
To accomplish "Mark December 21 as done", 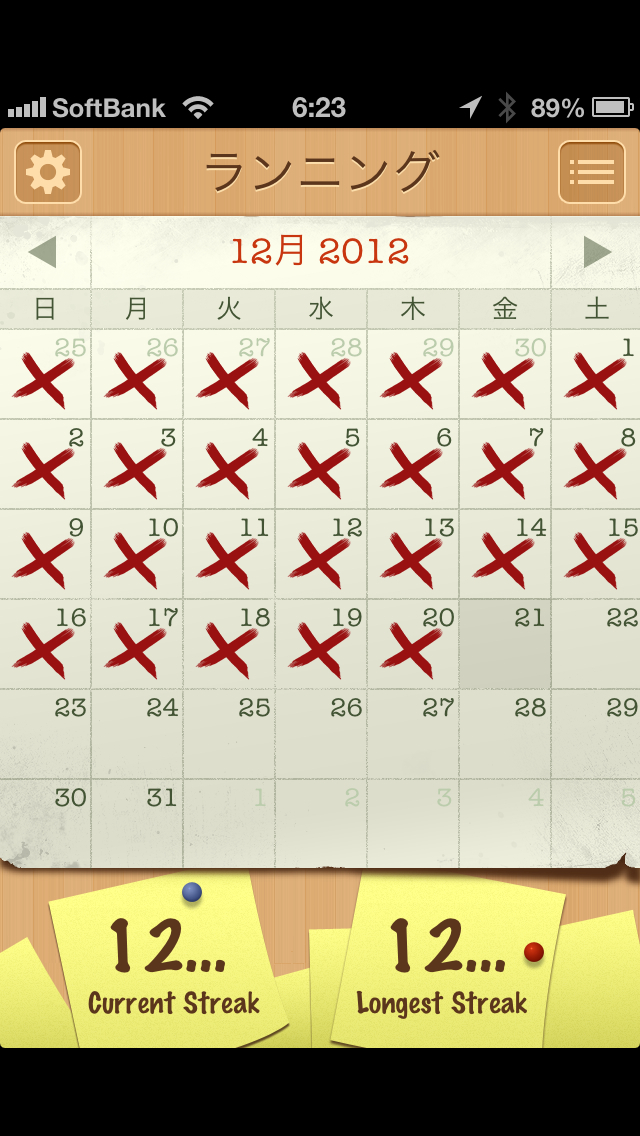I will (x=505, y=645).
